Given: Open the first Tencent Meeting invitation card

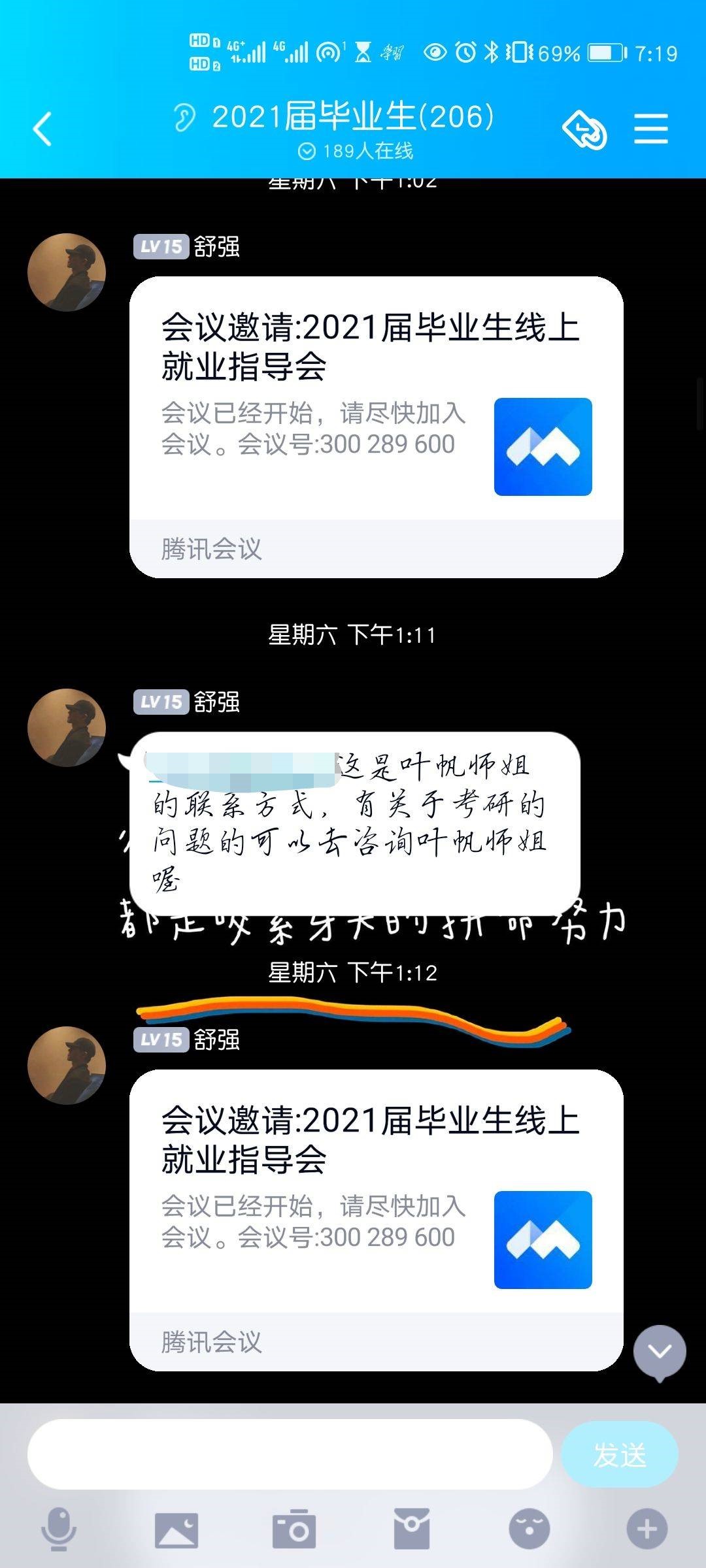Looking at the screenshot, I should 376,427.
